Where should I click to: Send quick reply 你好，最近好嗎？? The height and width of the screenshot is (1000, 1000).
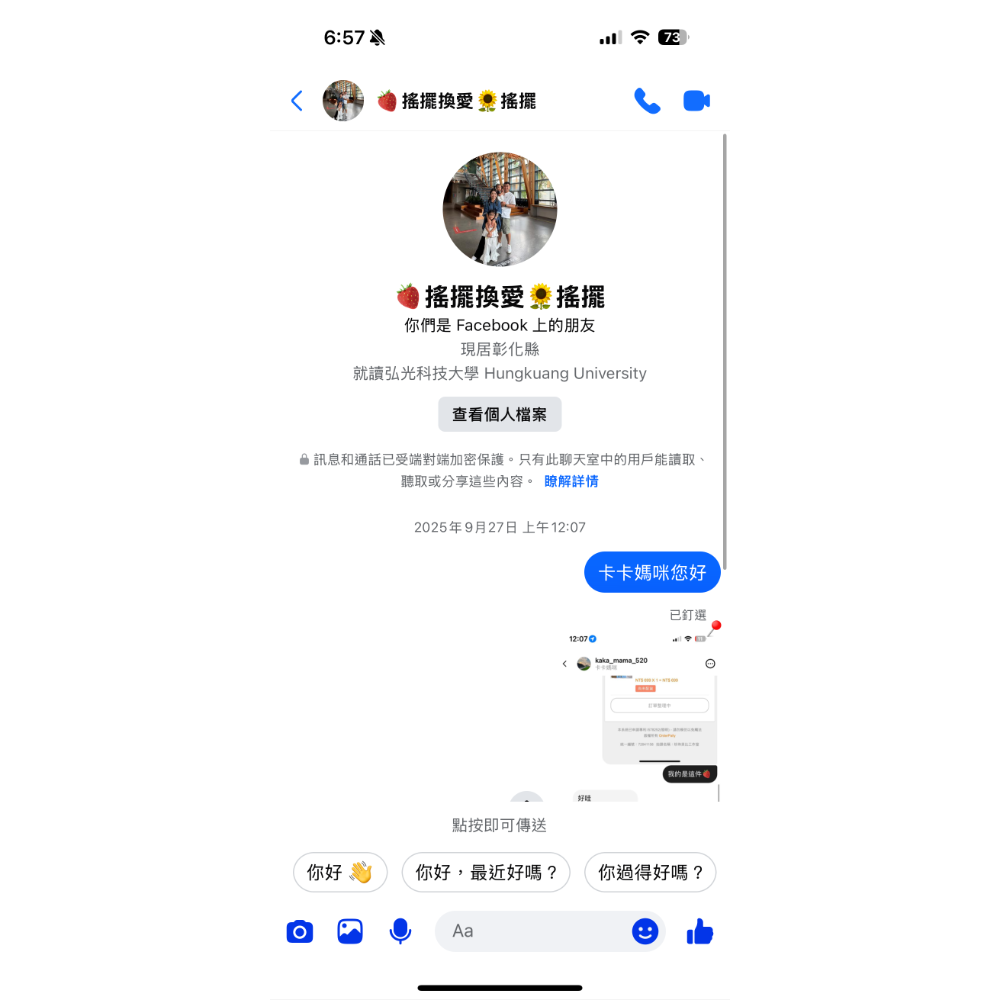tap(486, 872)
